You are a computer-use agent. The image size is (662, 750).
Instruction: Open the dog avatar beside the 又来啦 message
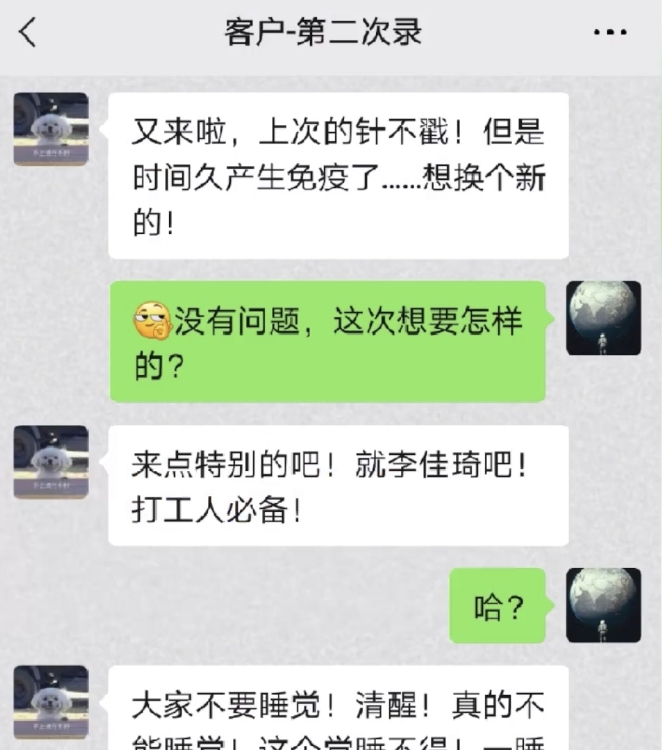(51, 129)
